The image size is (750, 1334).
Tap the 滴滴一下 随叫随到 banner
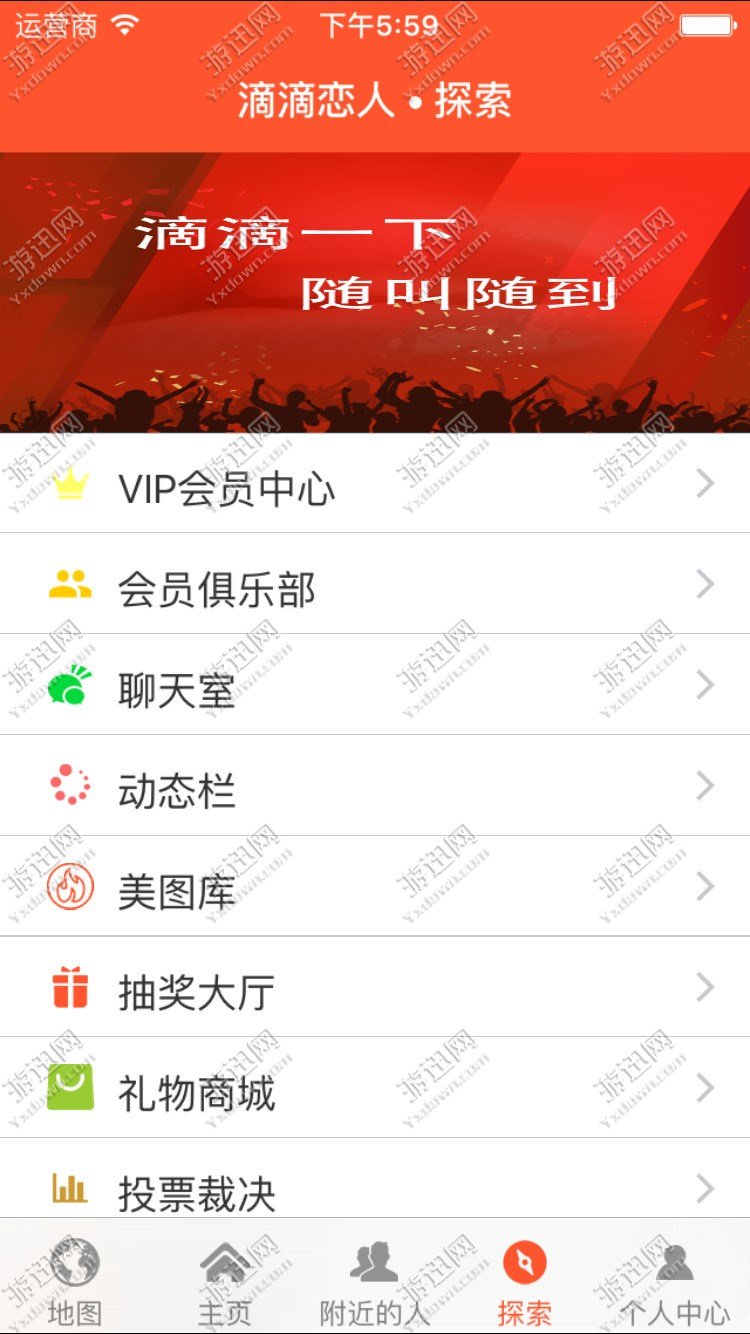[375, 292]
